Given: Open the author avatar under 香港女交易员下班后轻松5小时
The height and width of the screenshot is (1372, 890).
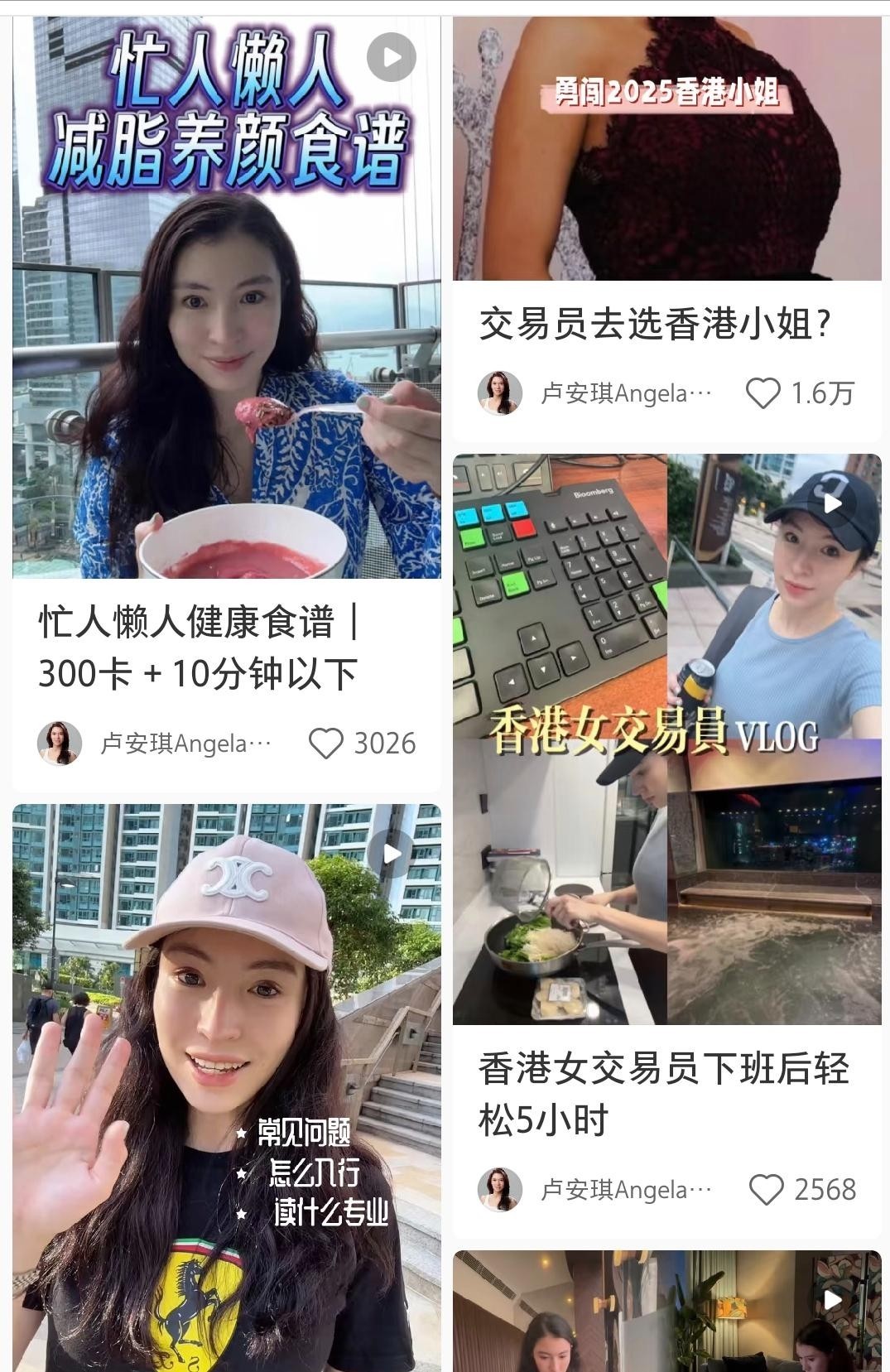Looking at the screenshot, I should pos(500,1190).
